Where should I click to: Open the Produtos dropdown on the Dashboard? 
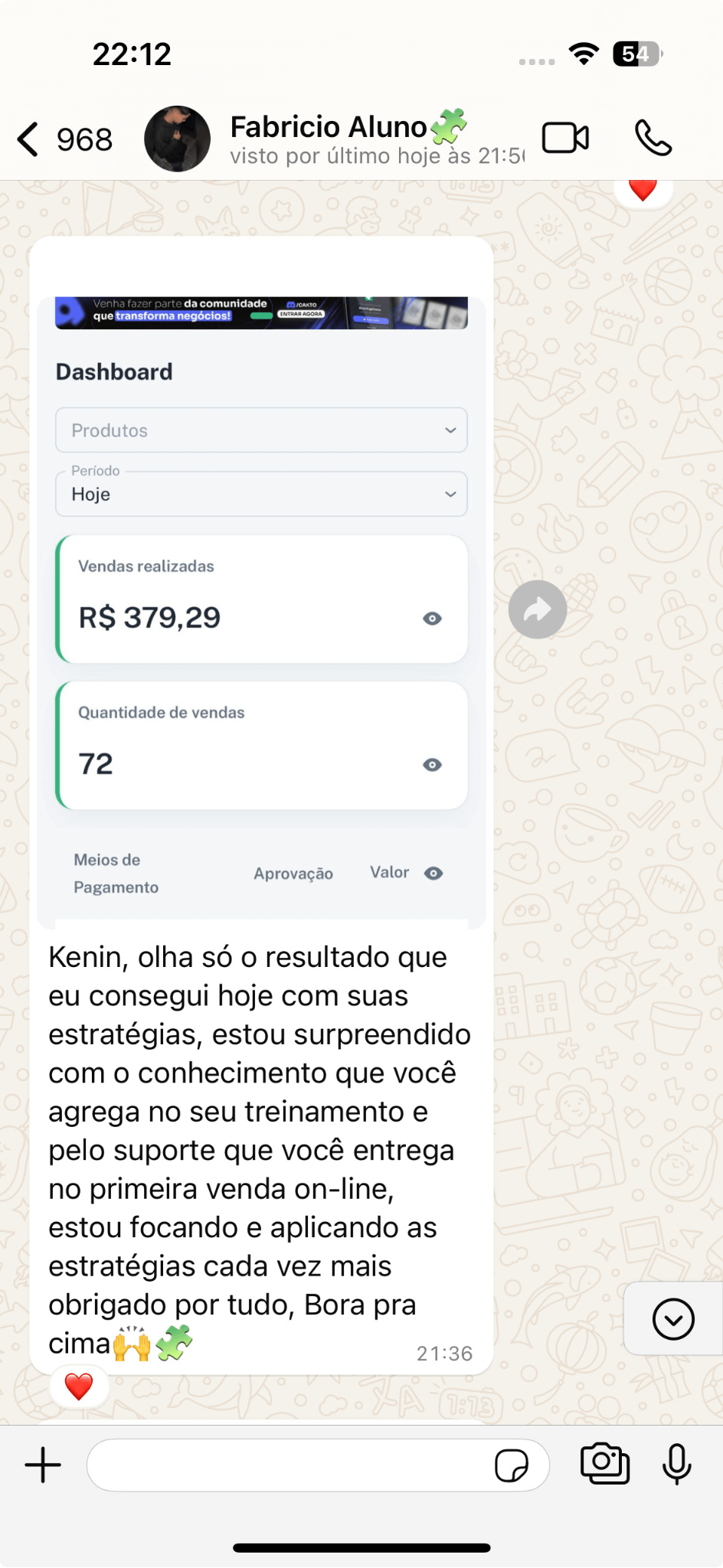260,430
